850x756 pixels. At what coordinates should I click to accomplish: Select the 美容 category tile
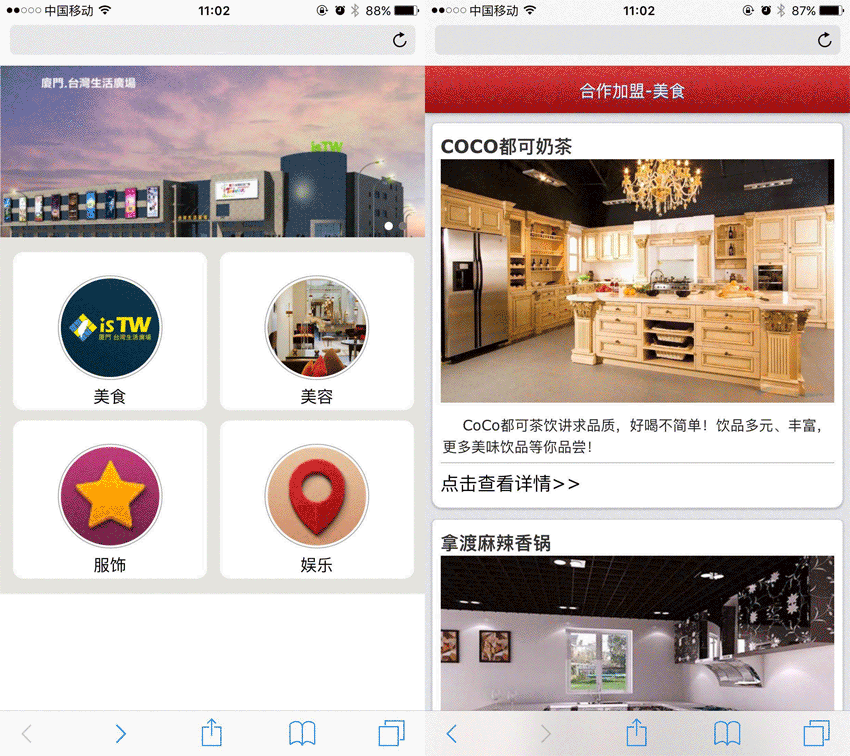pyautogui.click(x=316, y=331)
